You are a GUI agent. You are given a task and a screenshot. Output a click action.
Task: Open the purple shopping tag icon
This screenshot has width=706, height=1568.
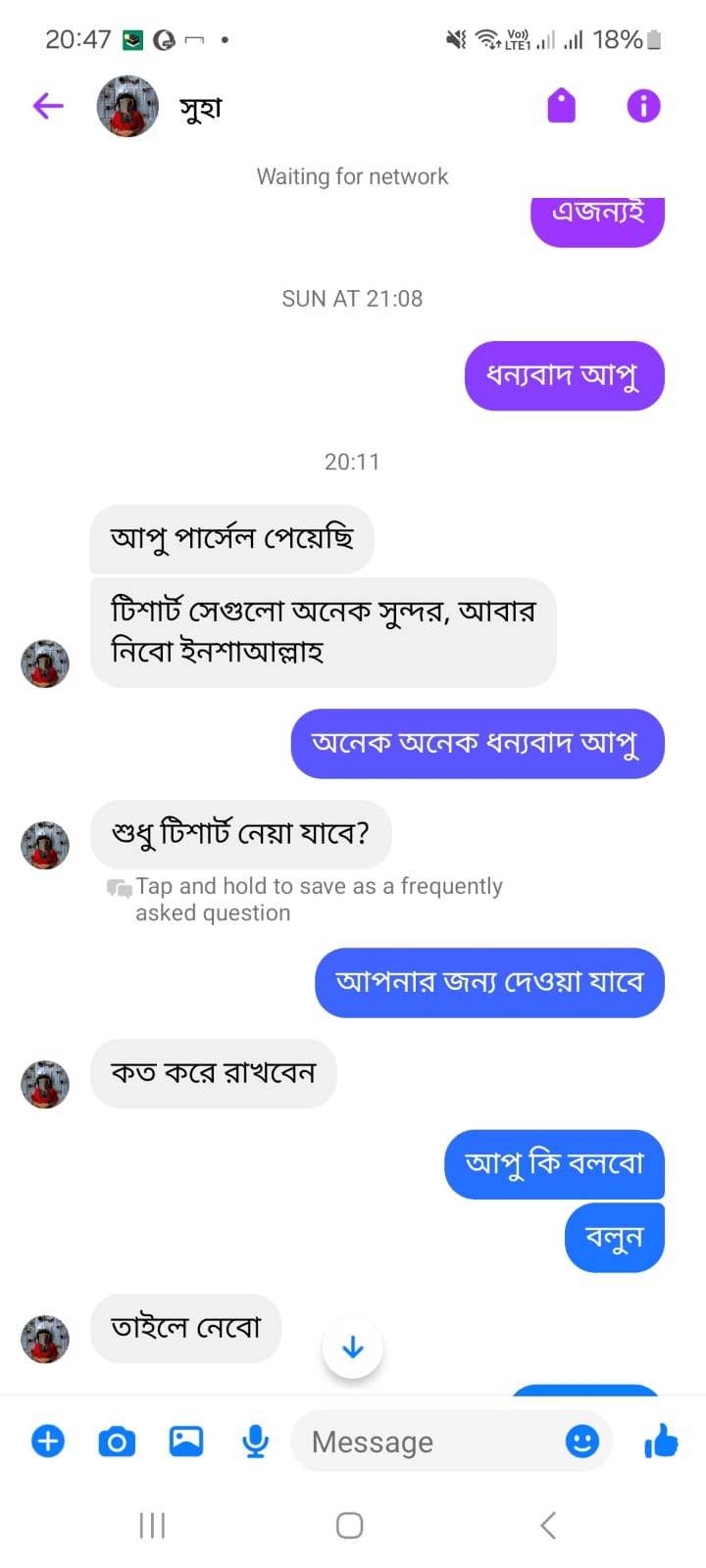pos(561,106)
